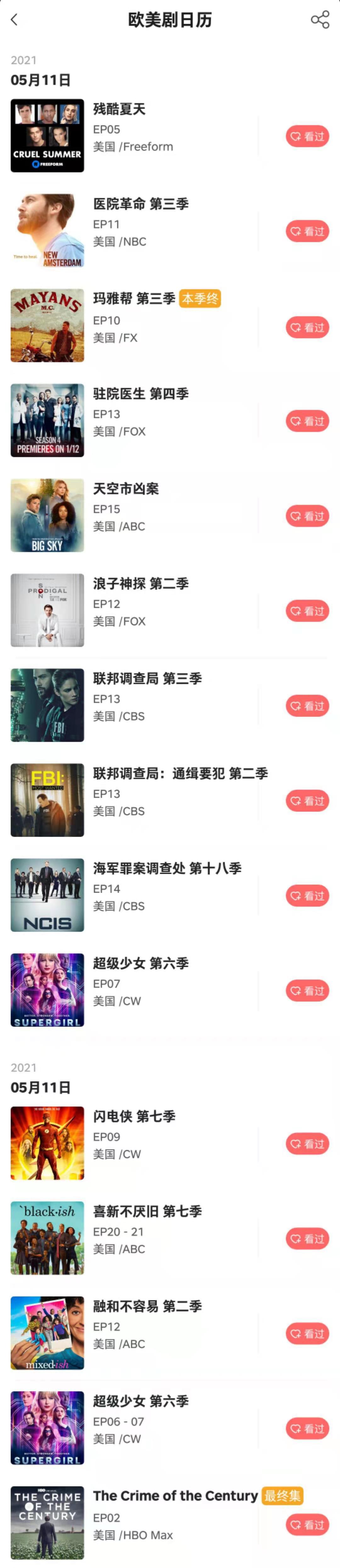Tap 看过 for 闪电侠 第七季
Image resolution: width=340 pixels, height=1568 pixels.
(307, 1144)
